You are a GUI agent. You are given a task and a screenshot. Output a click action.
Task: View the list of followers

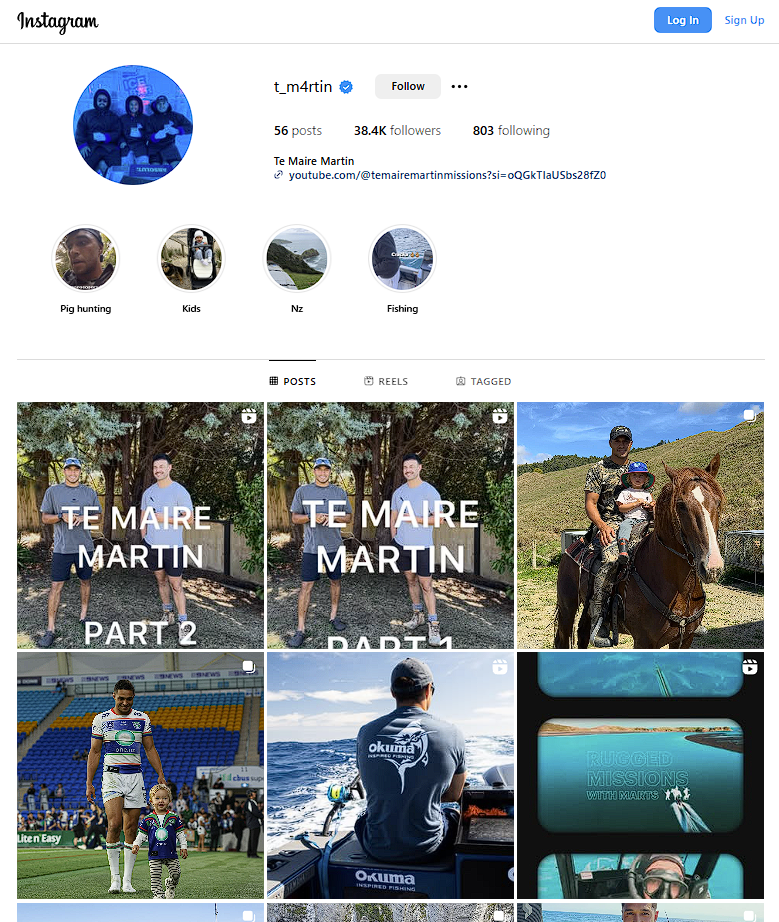click(x=397, y=131)
